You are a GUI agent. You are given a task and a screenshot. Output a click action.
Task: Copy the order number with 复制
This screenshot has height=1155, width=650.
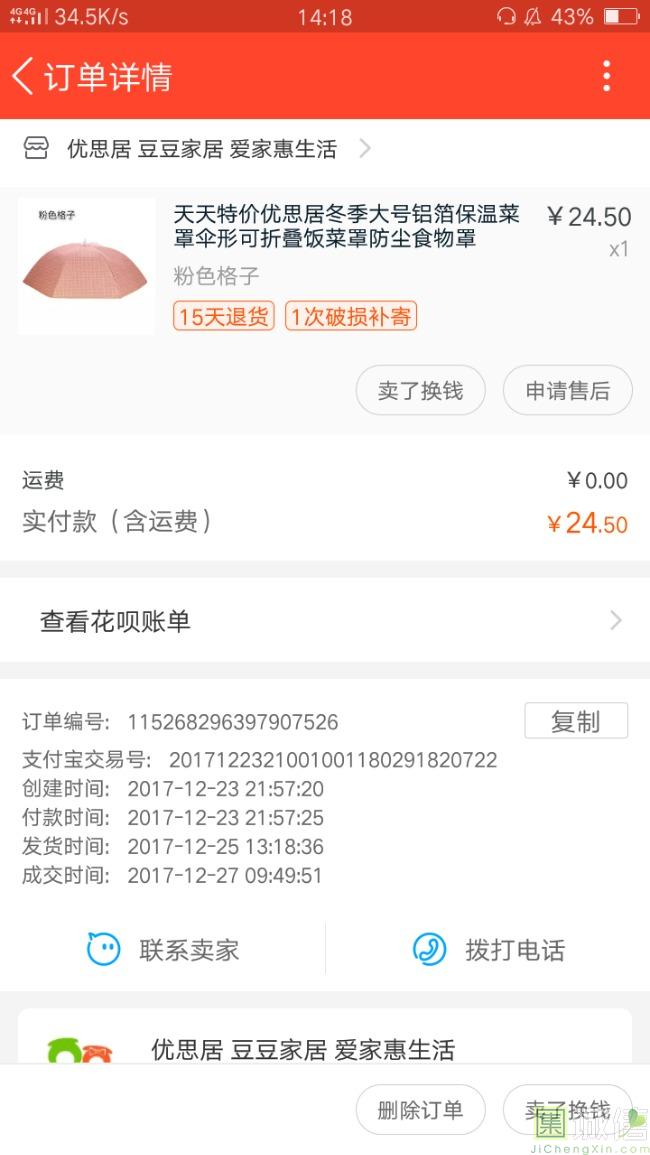tap(575, 721)
